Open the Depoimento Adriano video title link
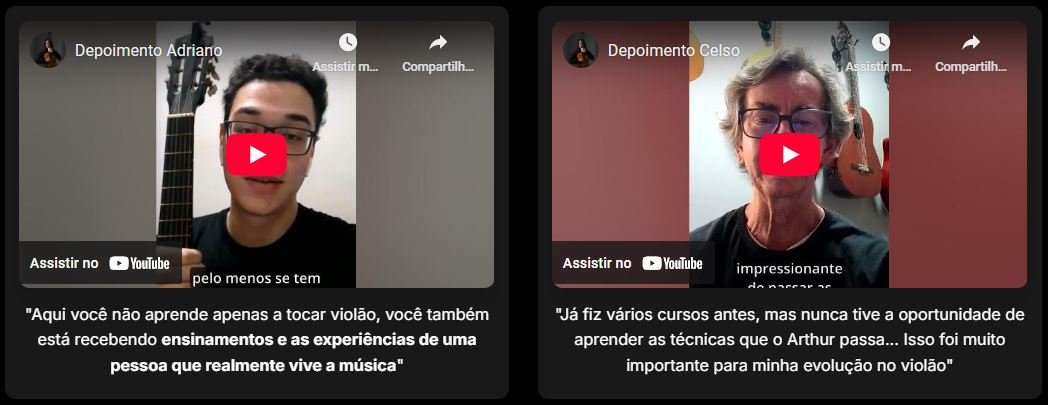The image size is (1048, 405). (x=148, y=50)
